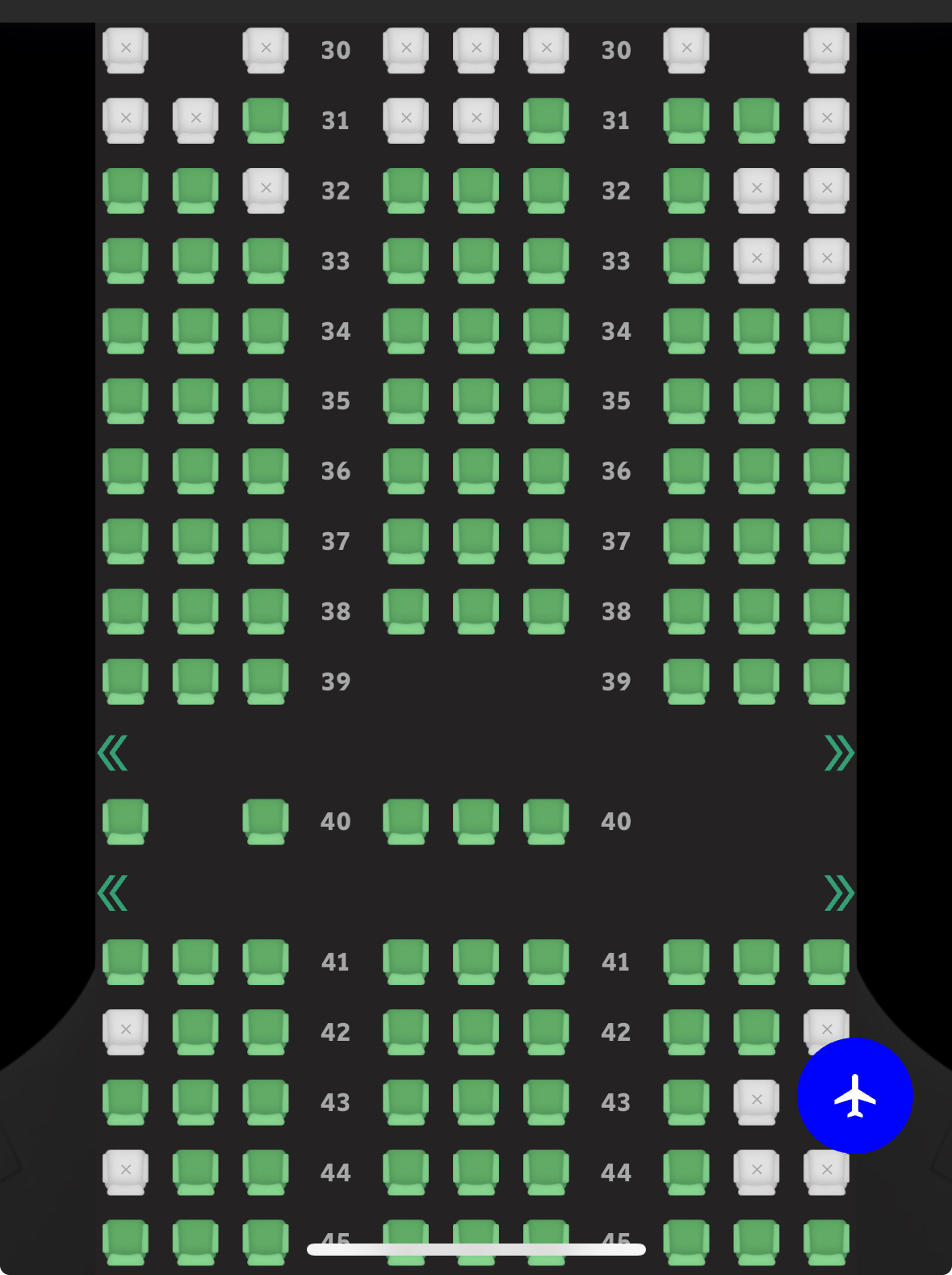Screen dimensions: 952x1275
Task: Choose the only available seat in row 44's right block
Action: (686, 1172)
